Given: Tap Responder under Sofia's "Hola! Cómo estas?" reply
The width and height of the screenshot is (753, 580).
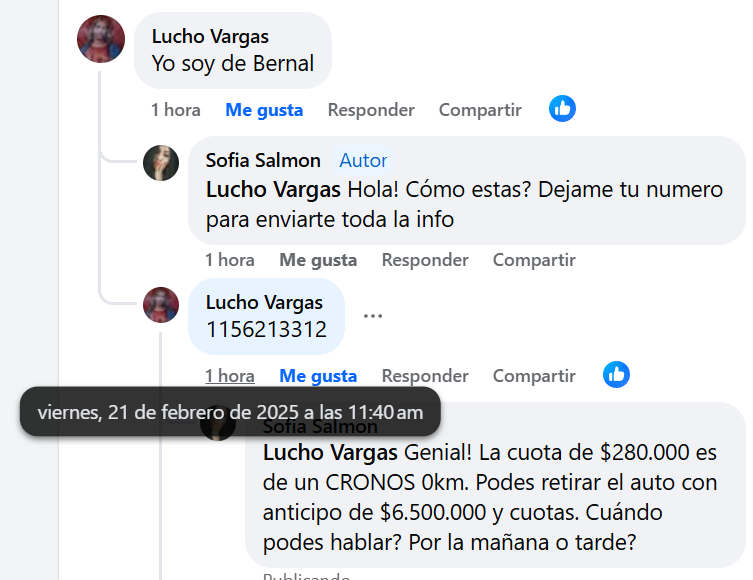Looking at the screenshot, I should click(x=425, y=260).
